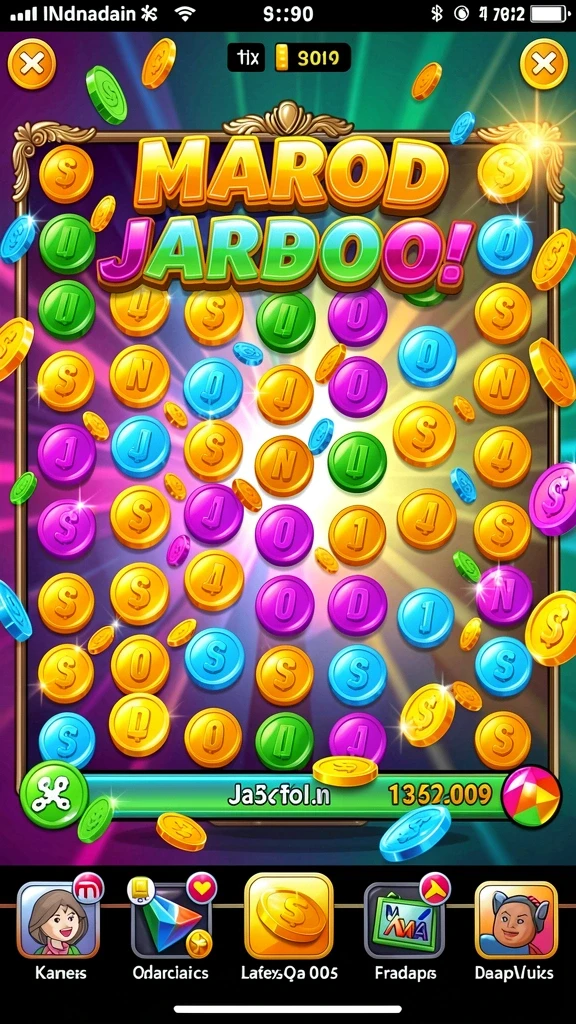576x1024 pixels.
Task: Tap the multicolored ball icon beside 1352.009
Action: pos(531,796)
